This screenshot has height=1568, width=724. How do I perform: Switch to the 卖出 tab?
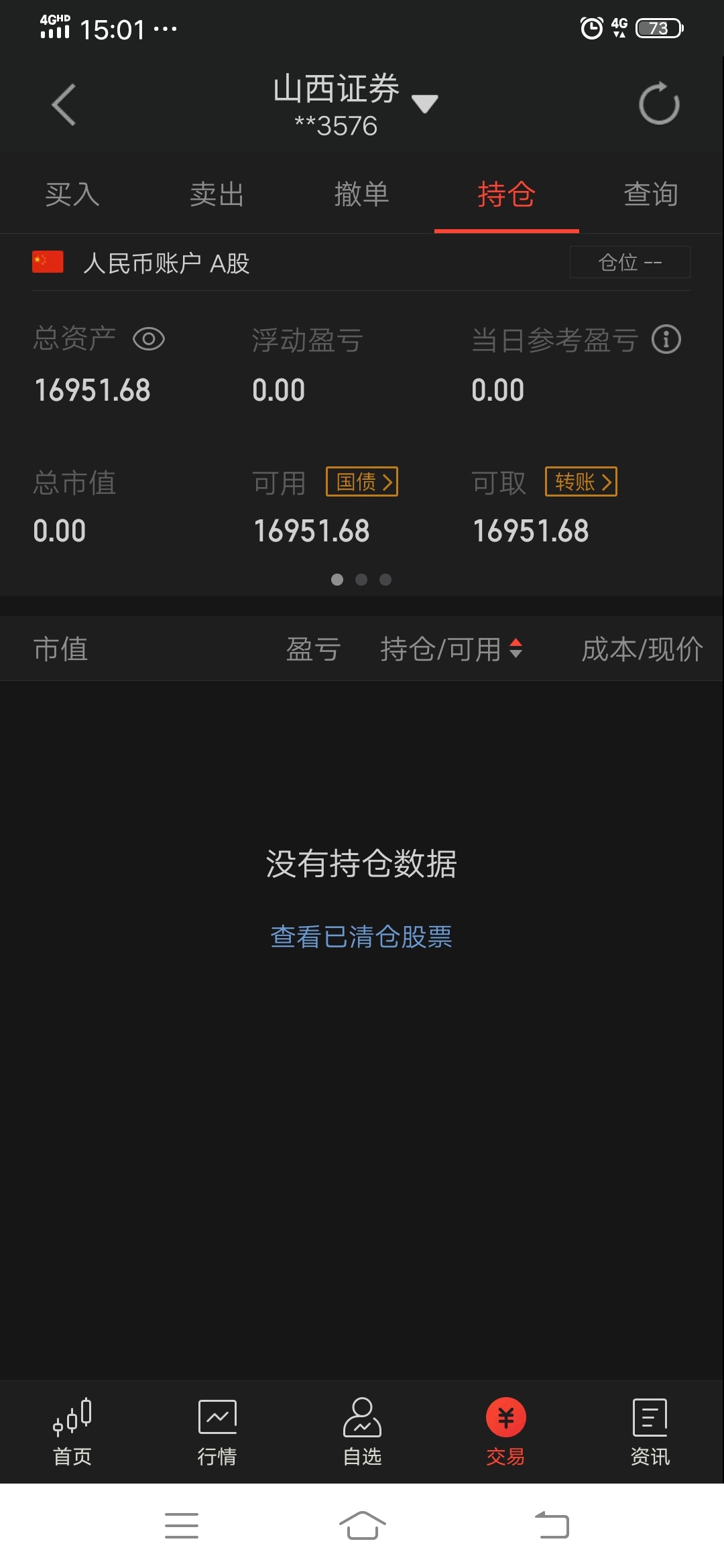coord(217,194)
